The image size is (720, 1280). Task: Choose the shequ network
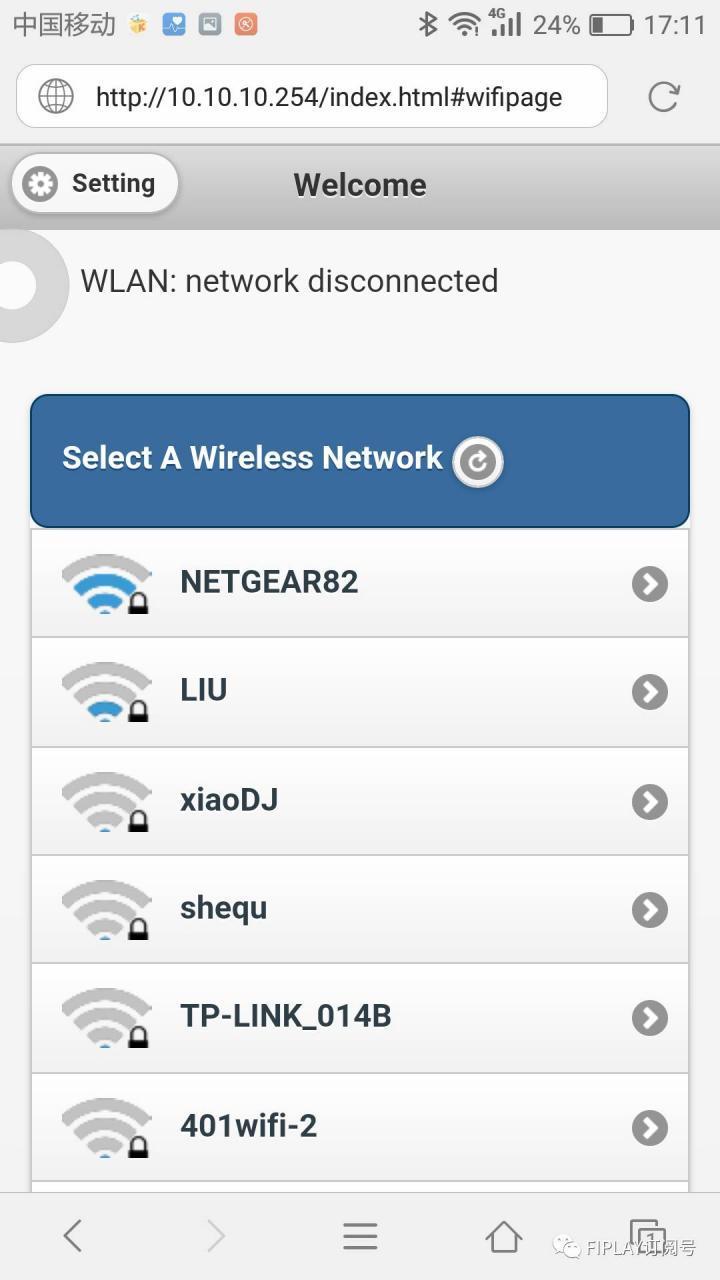[360, 909]
